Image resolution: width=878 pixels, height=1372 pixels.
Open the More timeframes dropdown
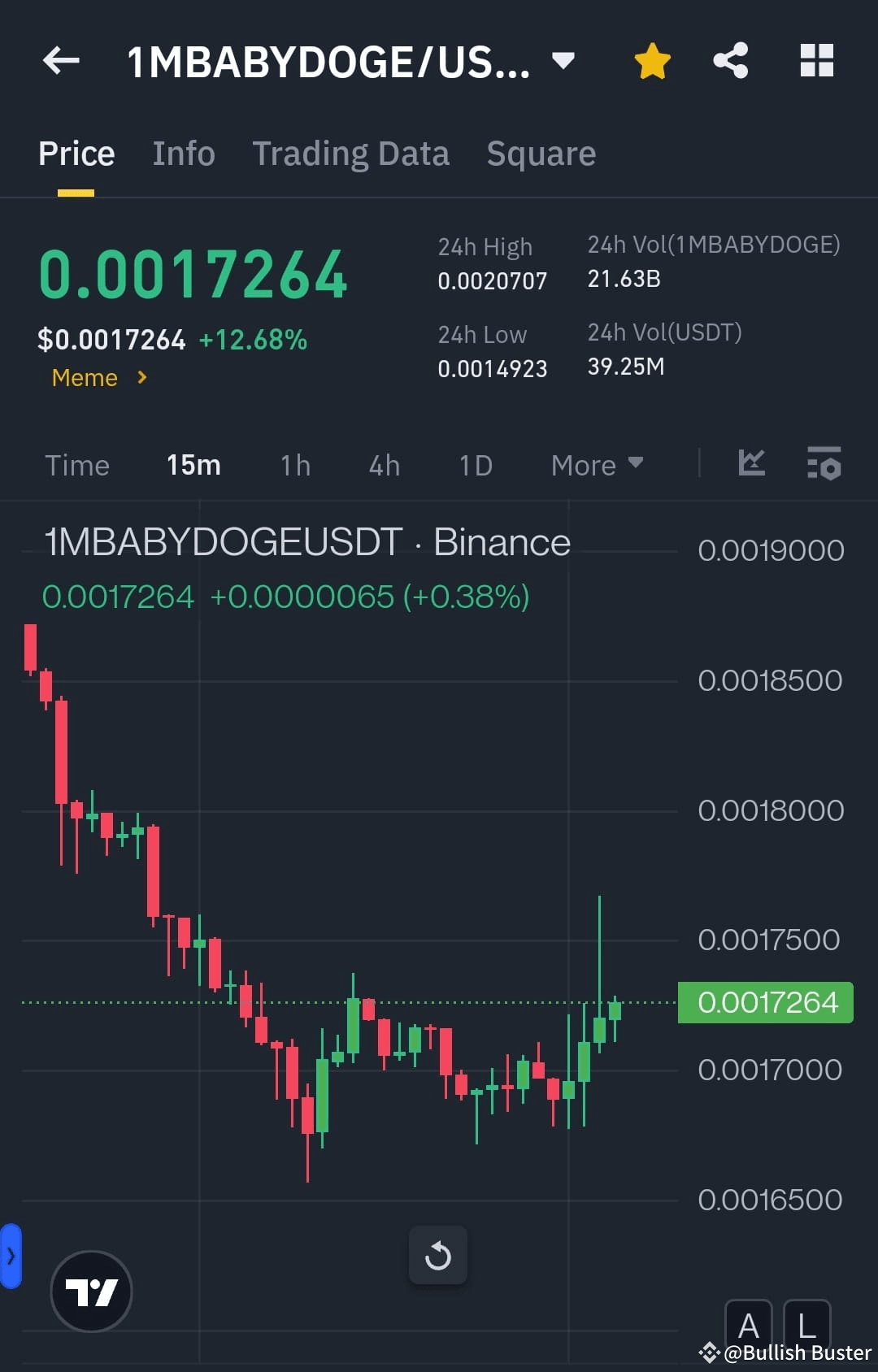click(x=596, y=464)
